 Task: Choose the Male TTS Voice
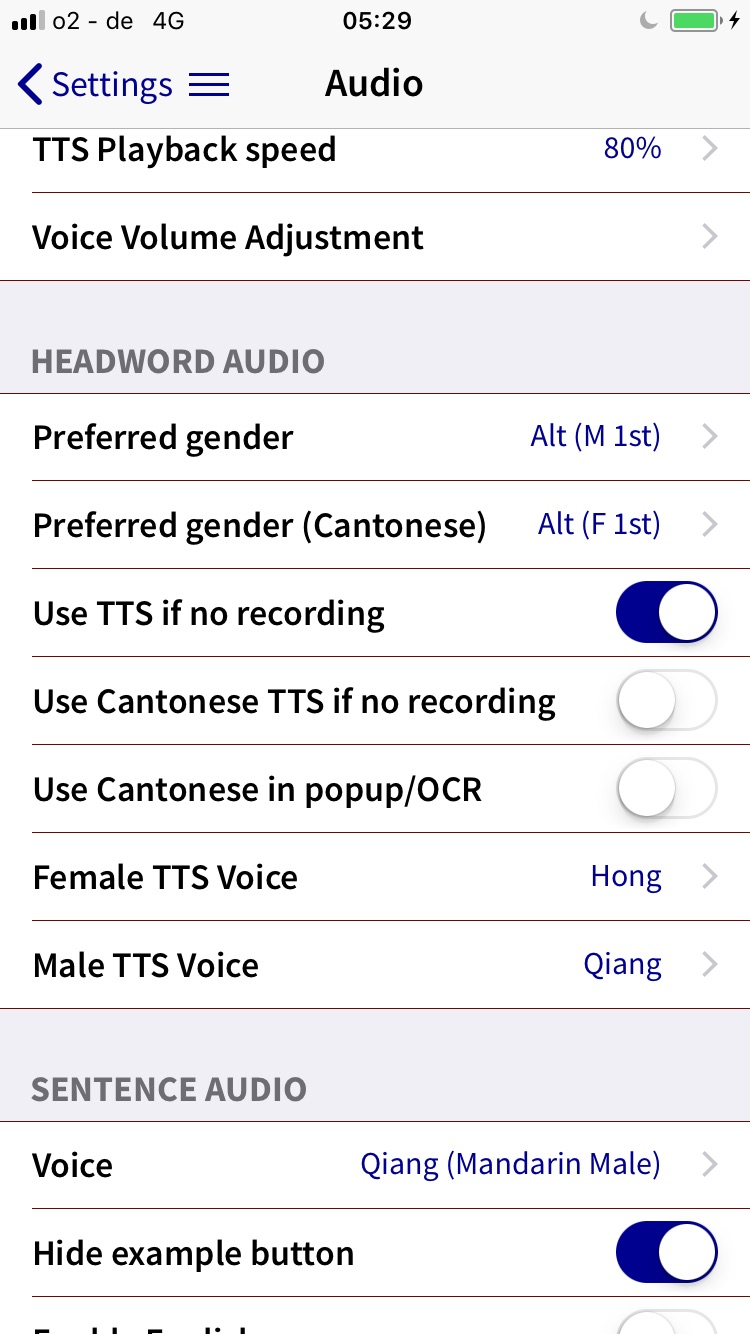point(375,965)
